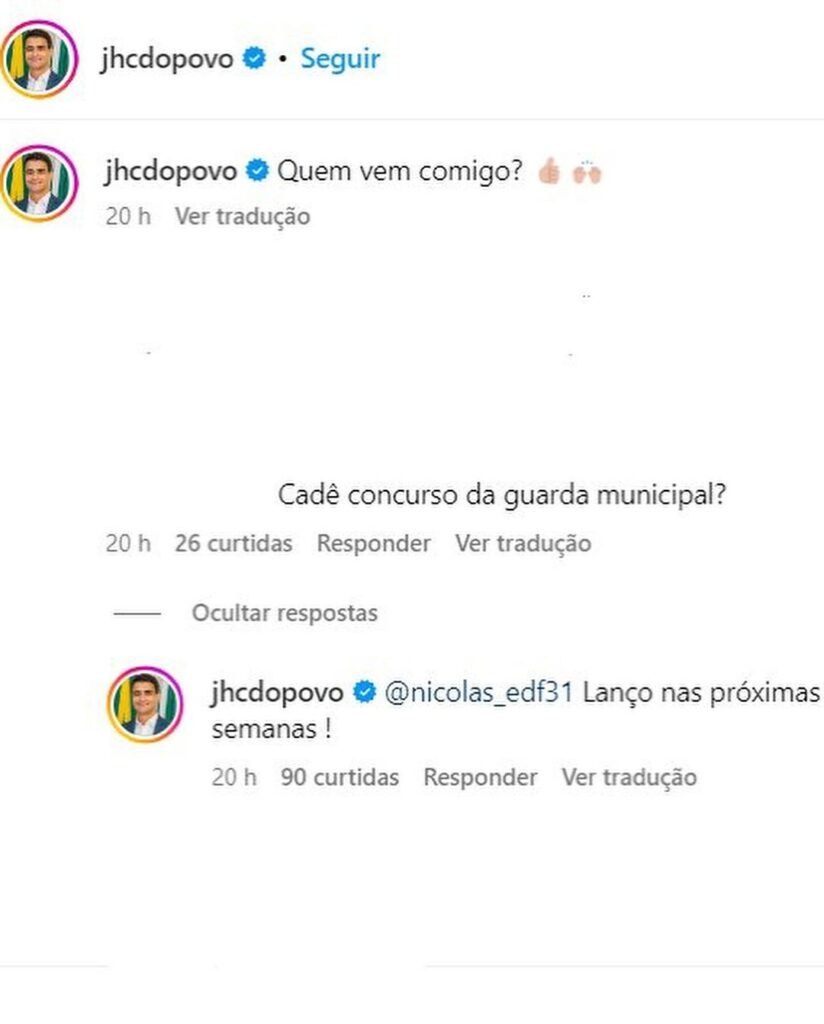Open jhcdopovo's avatar beside the reply
Viewport: 824px width, 1024px height.
click(x=146, y=704)
